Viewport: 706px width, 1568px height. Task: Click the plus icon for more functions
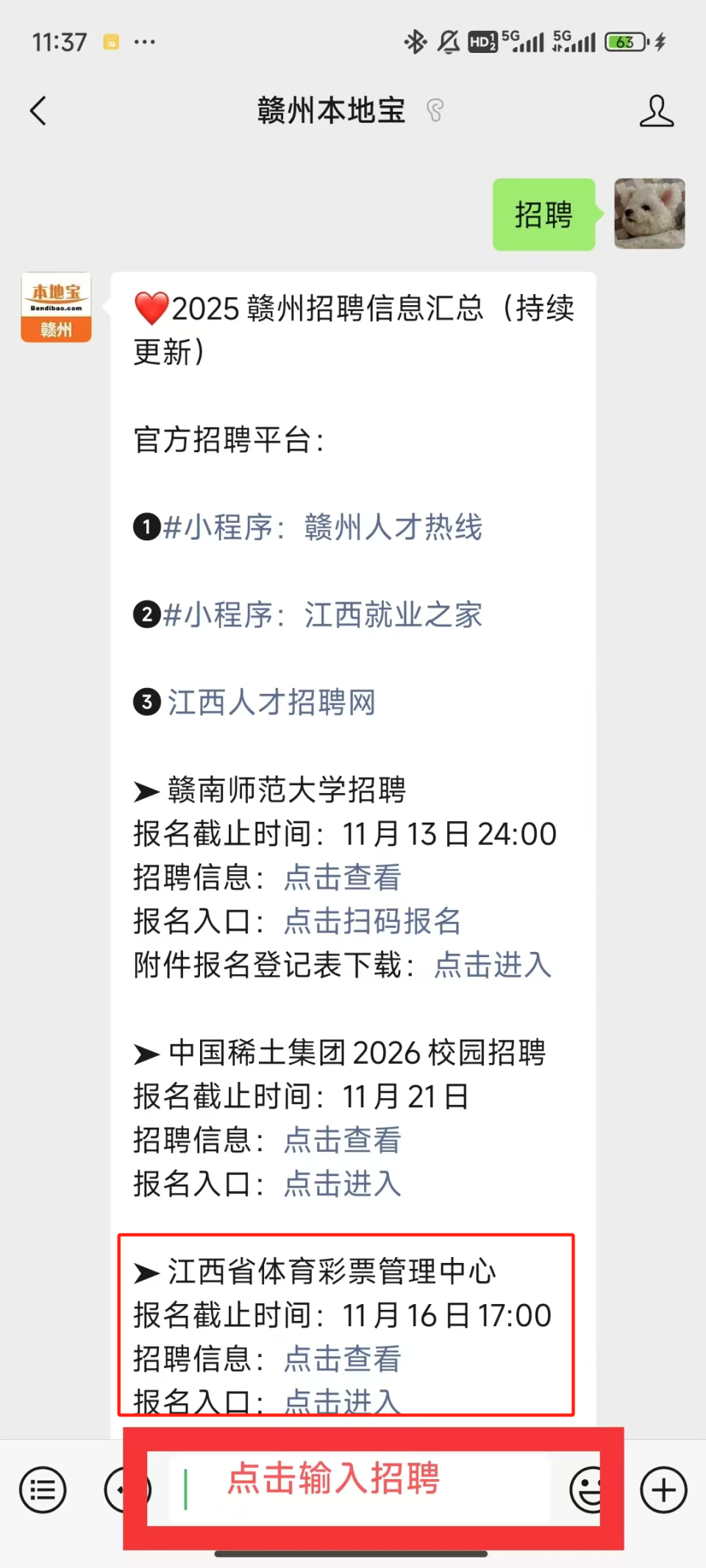662,1489
